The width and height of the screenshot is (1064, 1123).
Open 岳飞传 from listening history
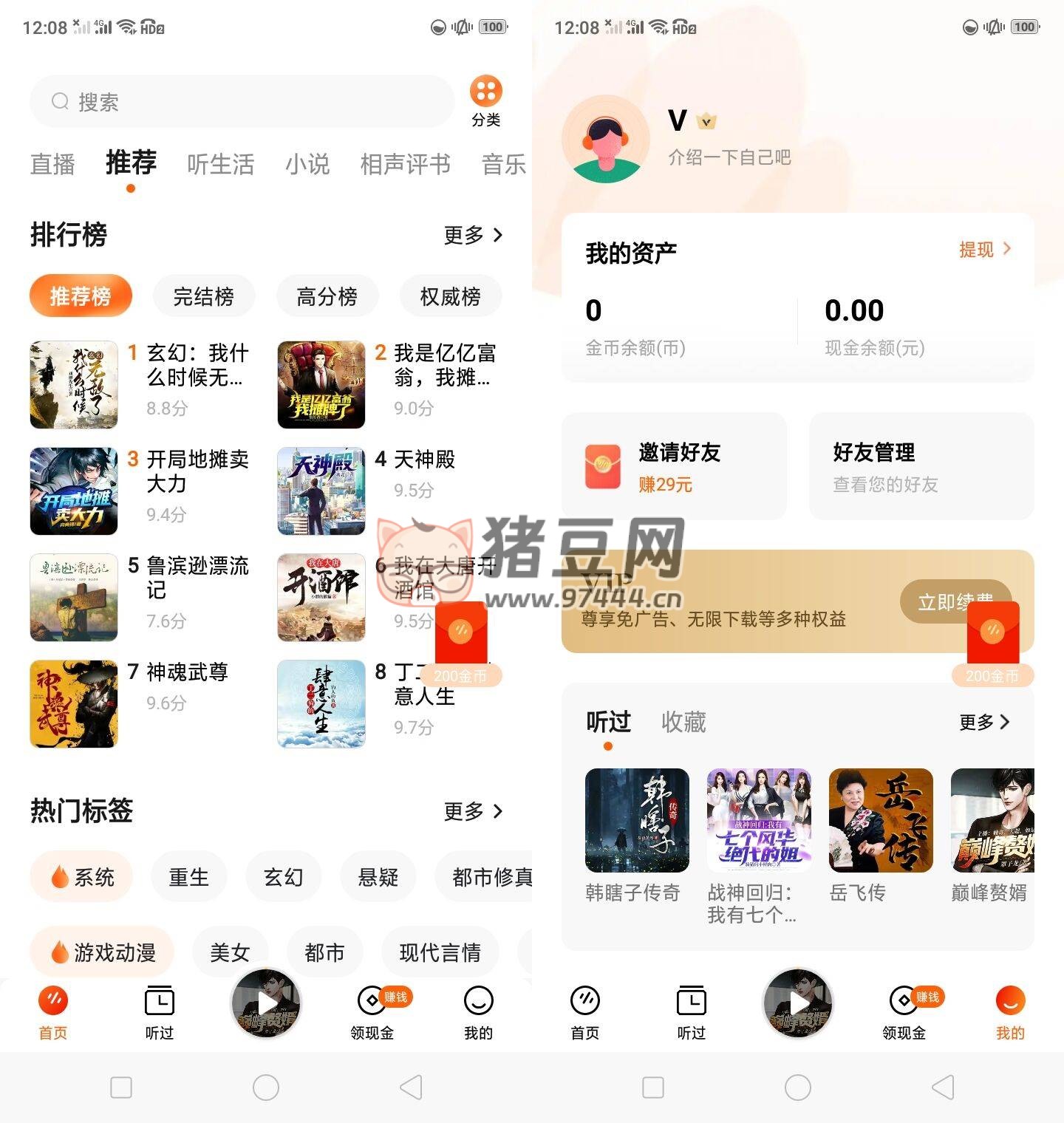[880, 835]
